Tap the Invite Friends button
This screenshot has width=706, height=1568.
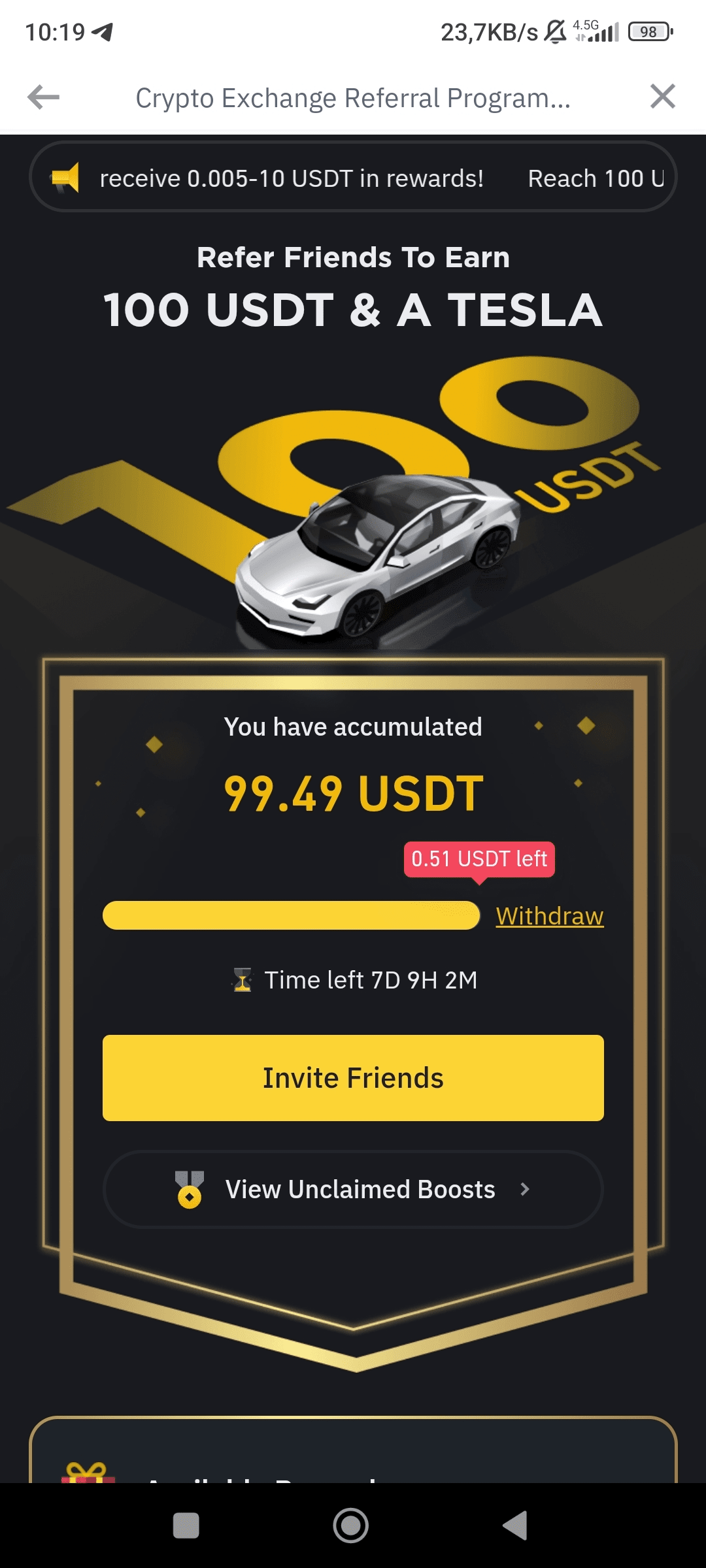click(353, 1078)
